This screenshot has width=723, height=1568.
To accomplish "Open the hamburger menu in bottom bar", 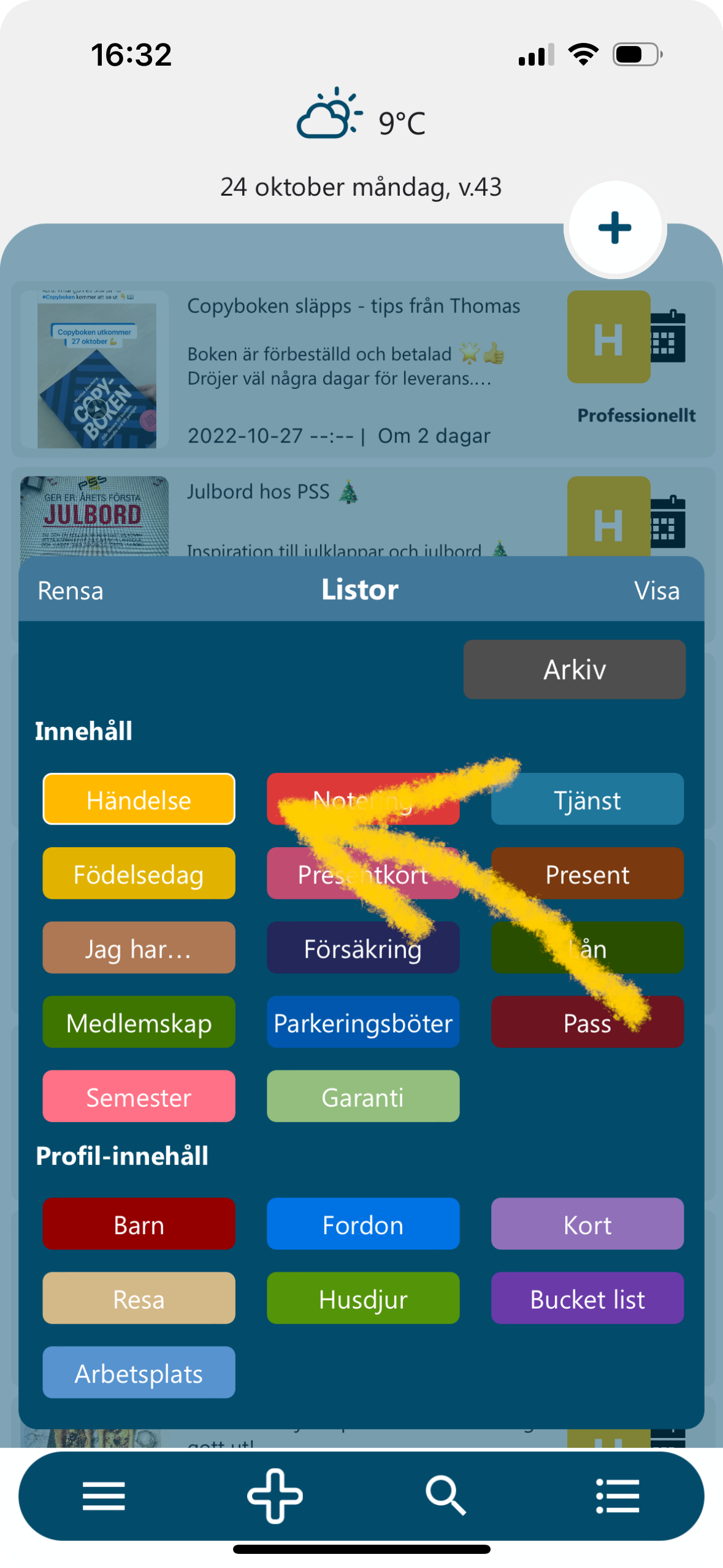I will 104,1496.
